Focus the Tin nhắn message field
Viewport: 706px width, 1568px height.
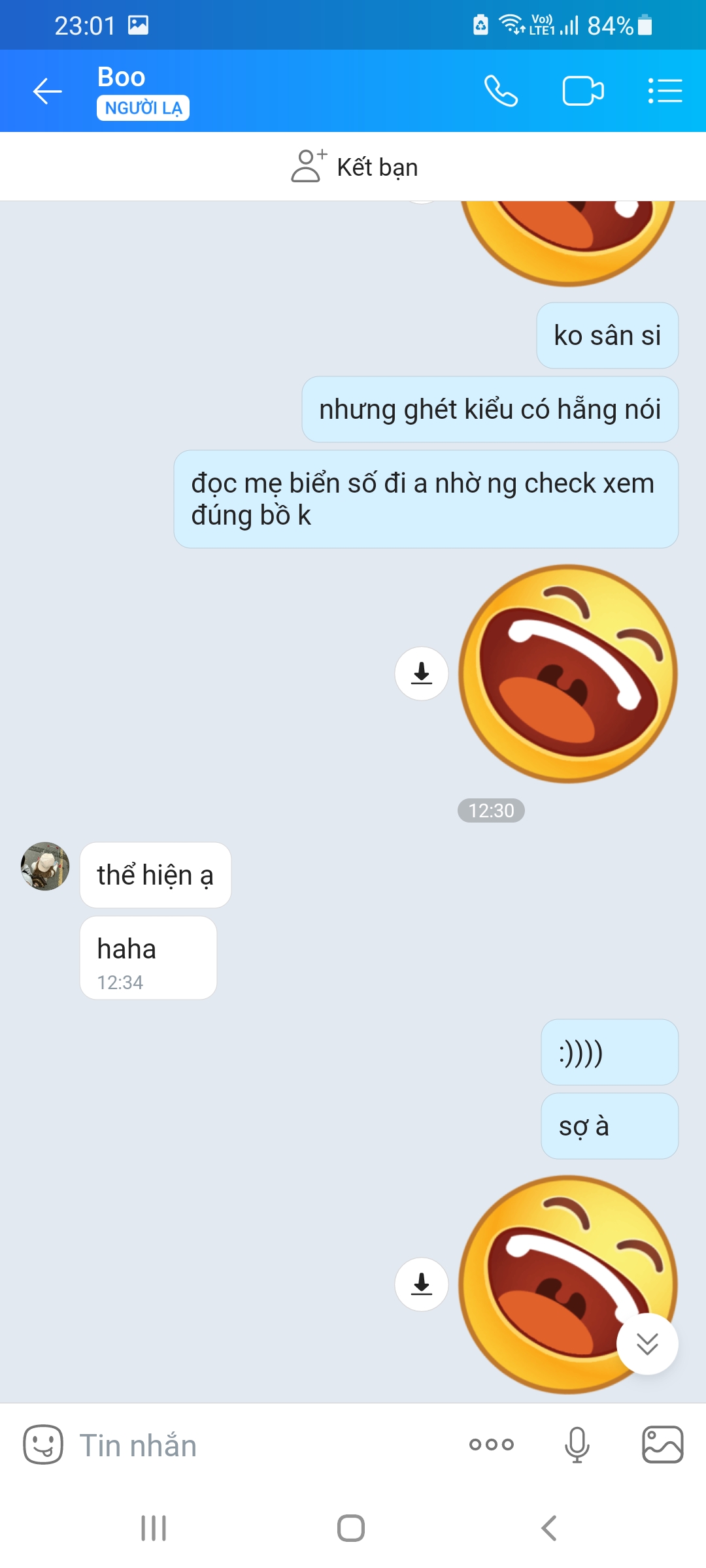click(x=261, y=1445)
